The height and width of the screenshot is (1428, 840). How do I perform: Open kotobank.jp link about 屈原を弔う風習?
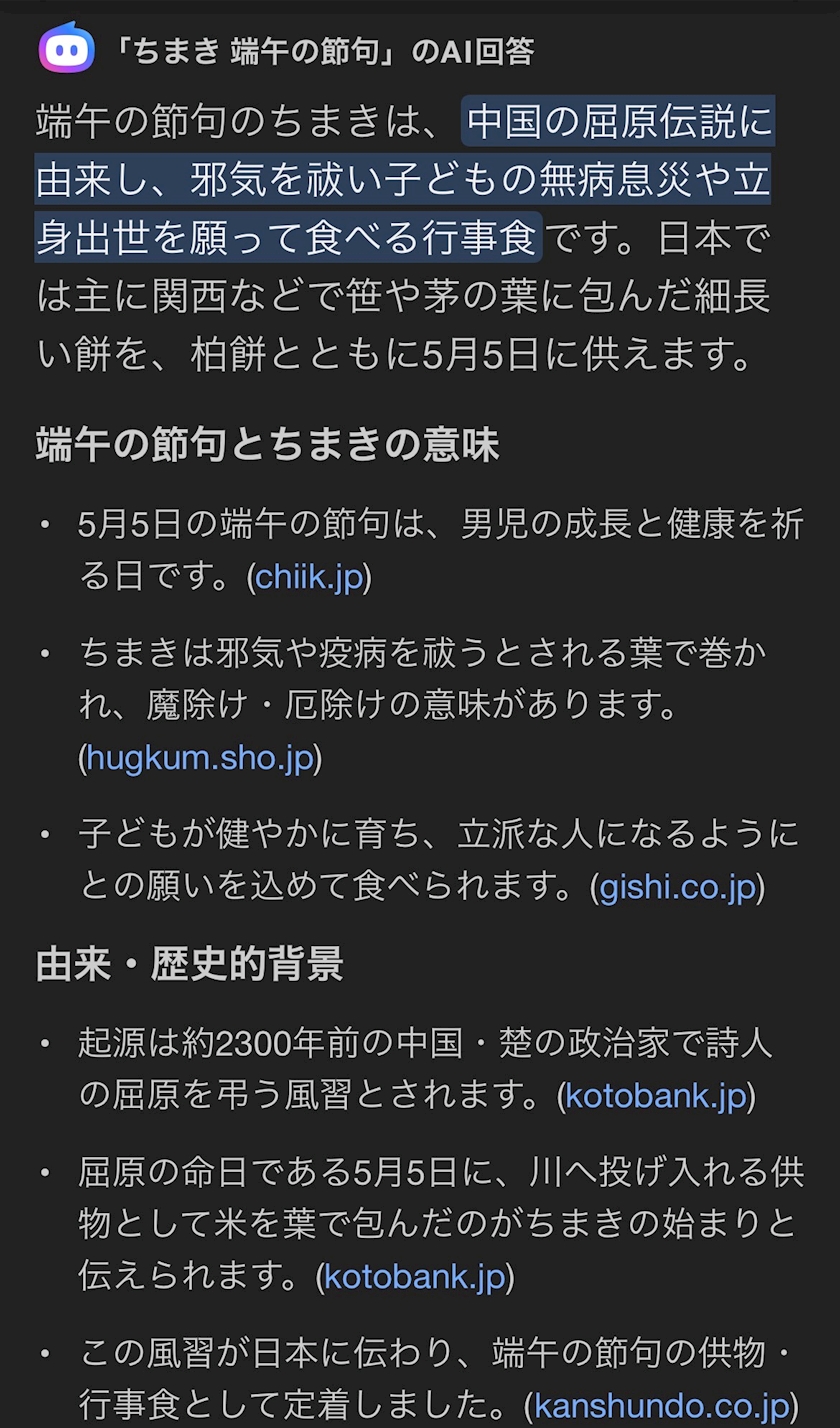coord(656,1096)
